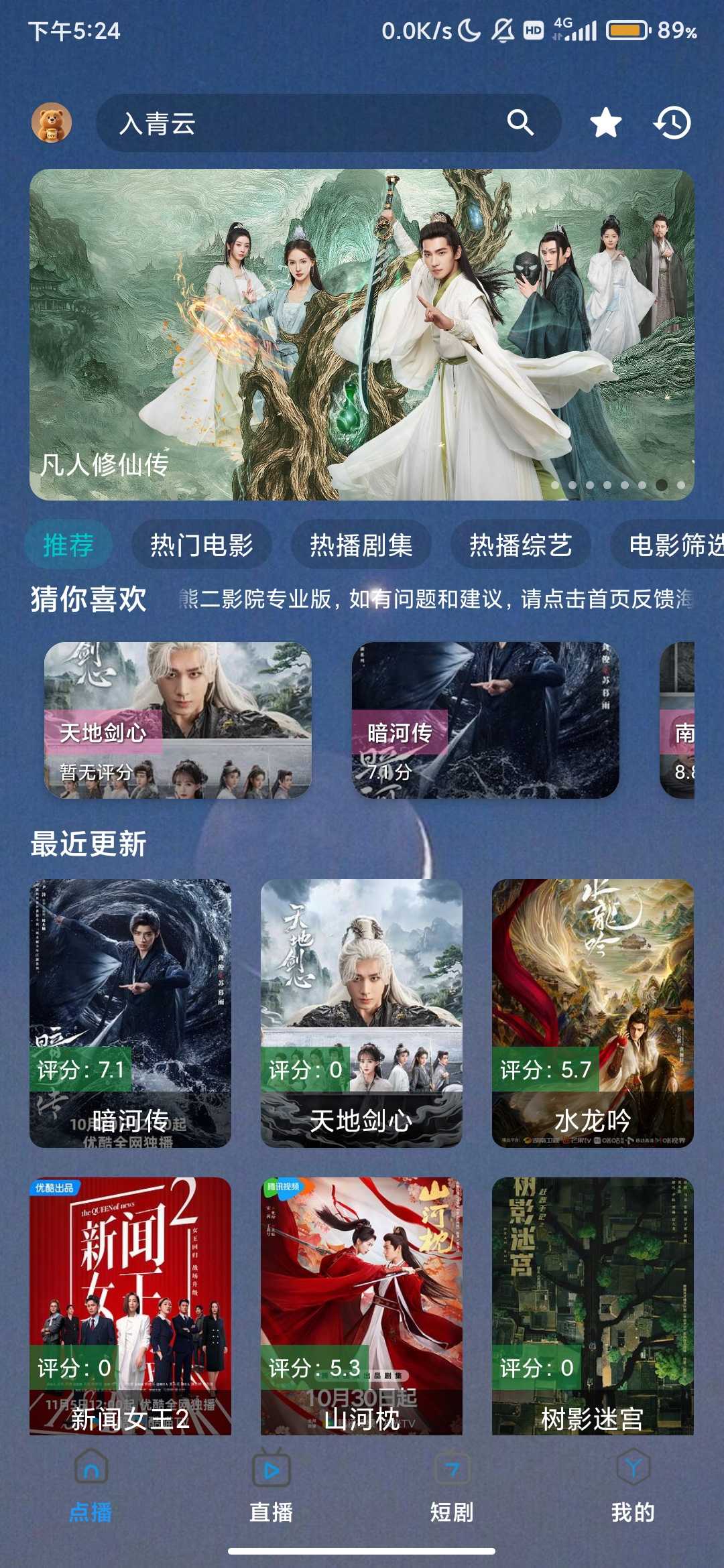View watch history clock icon

click(x=672, y=123)
